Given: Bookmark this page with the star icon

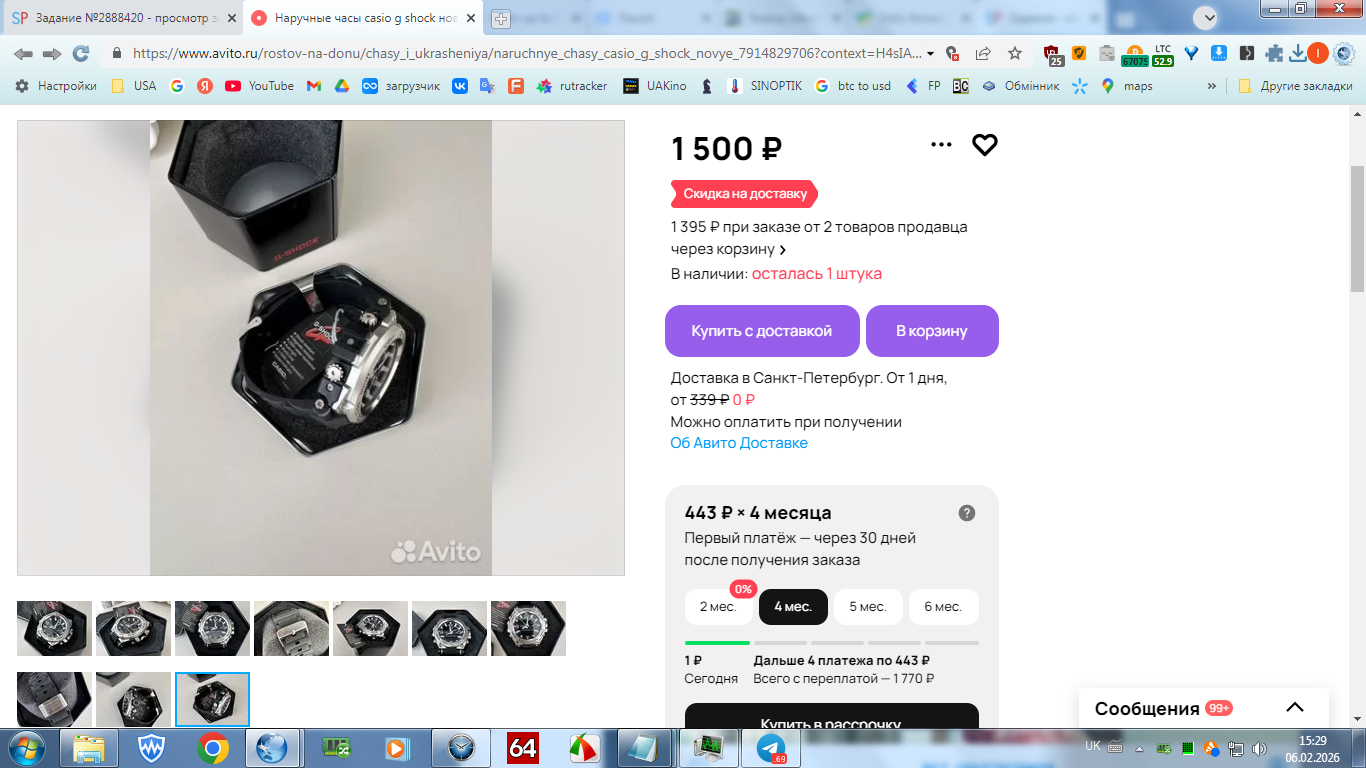Looking at the screenshot, I should tap(1015, 53).
